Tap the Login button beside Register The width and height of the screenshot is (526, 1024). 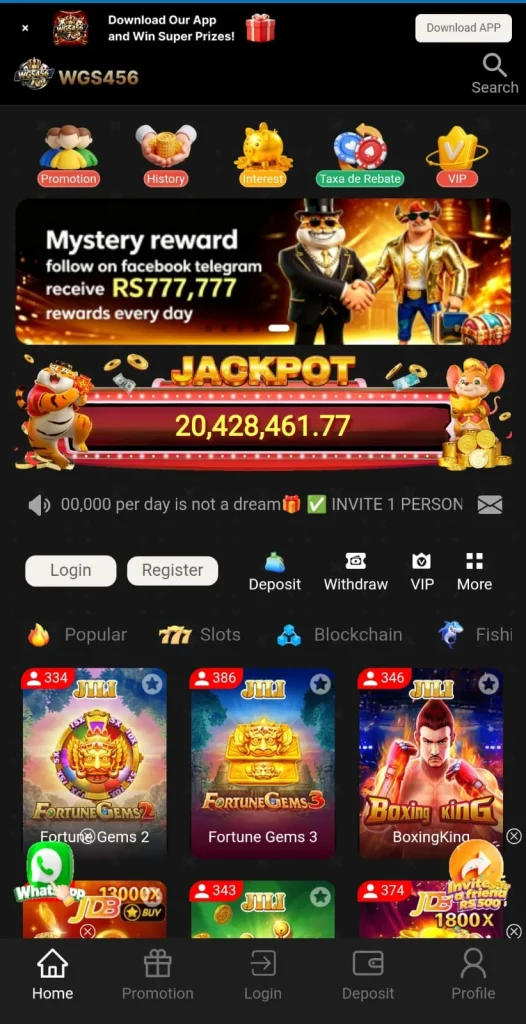tap(71, 570)
